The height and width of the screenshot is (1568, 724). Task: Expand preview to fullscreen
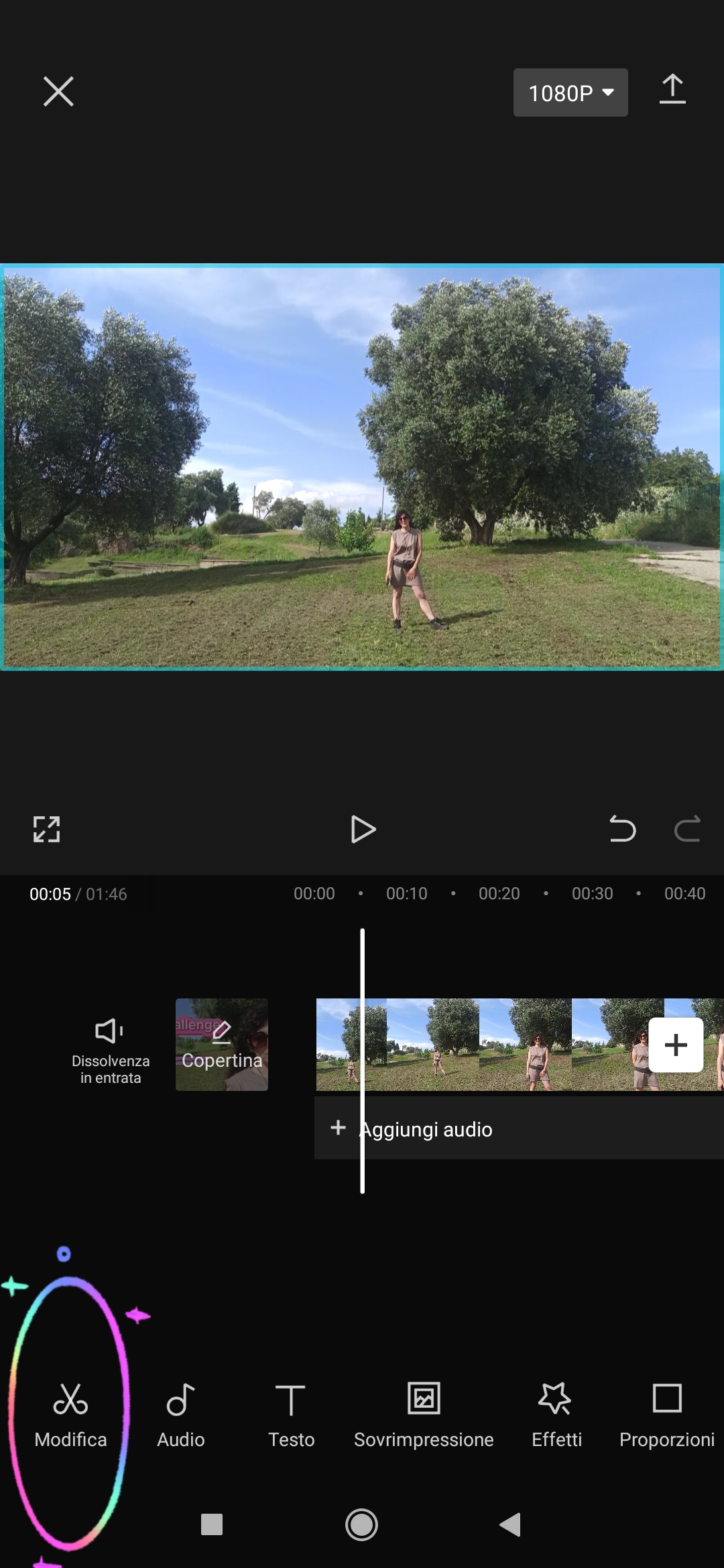(46, 830)
